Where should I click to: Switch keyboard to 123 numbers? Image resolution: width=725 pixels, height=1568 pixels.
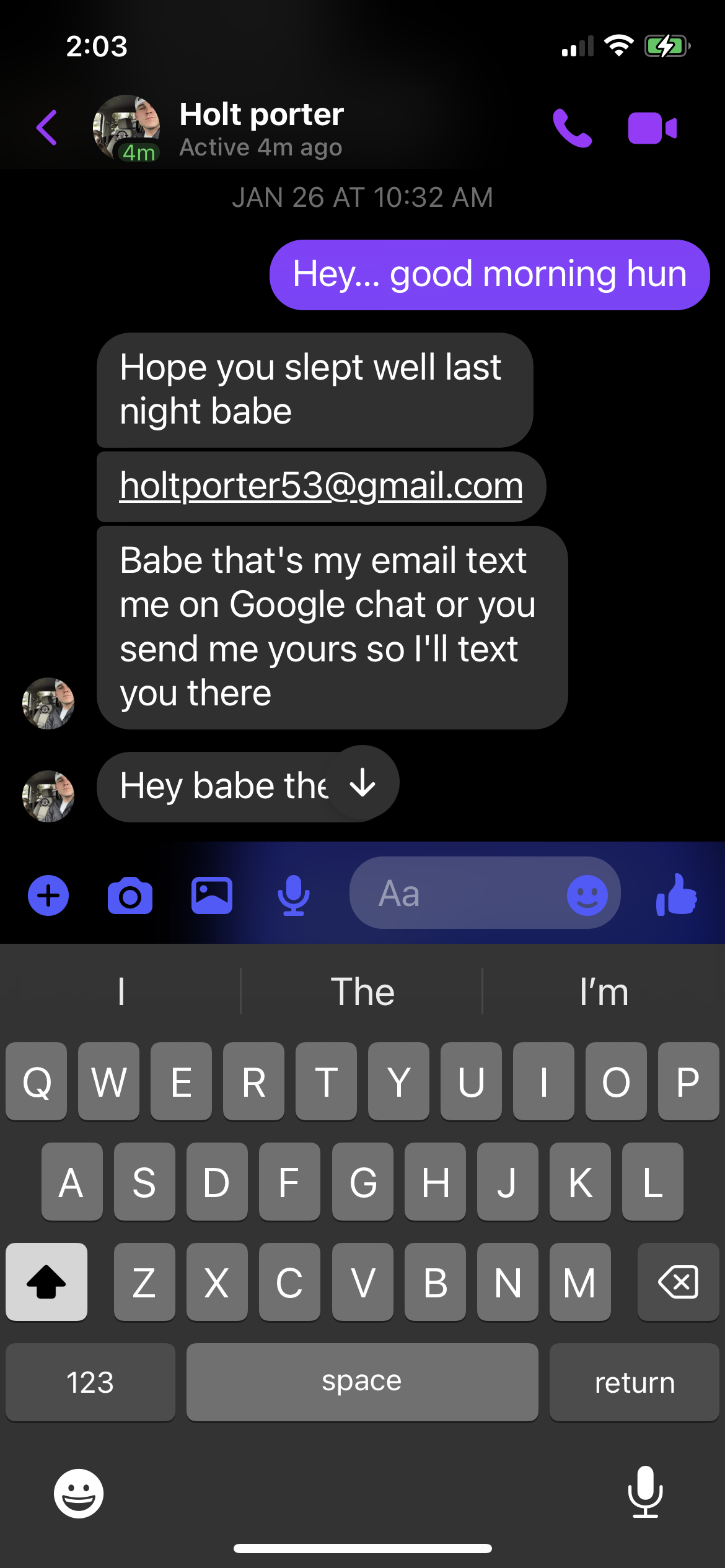[90, 1382]
